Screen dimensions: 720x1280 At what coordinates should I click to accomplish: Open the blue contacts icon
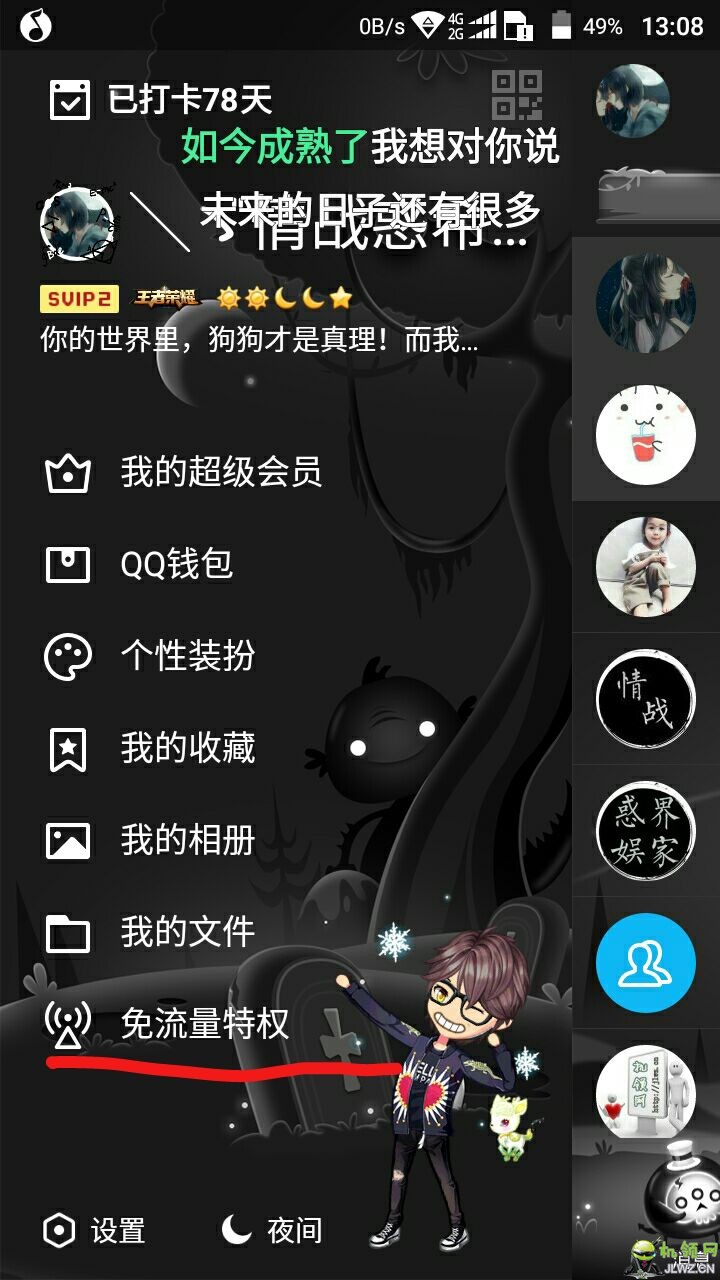click(x=645, y=964)
